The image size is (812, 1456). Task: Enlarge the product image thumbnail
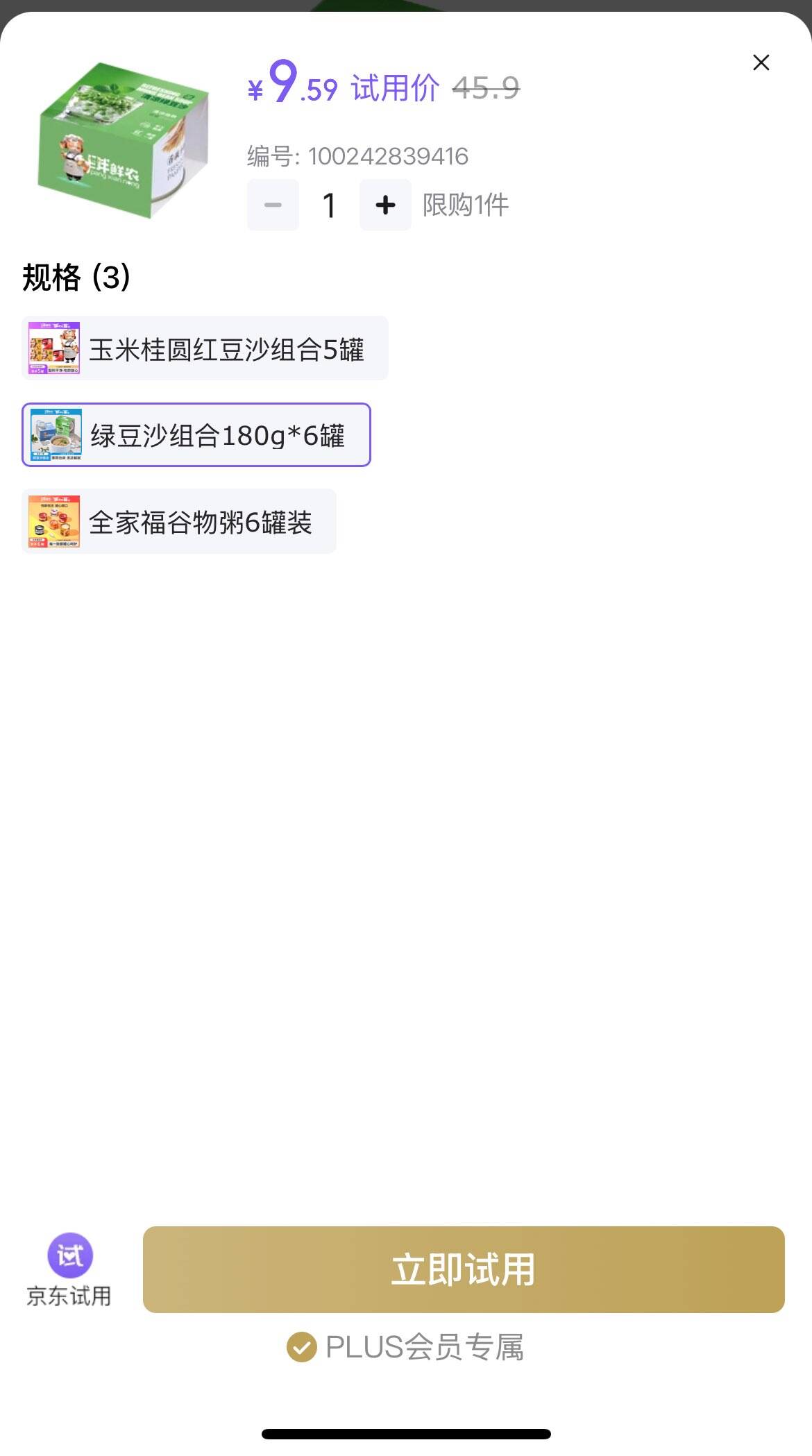coord(123,141)
